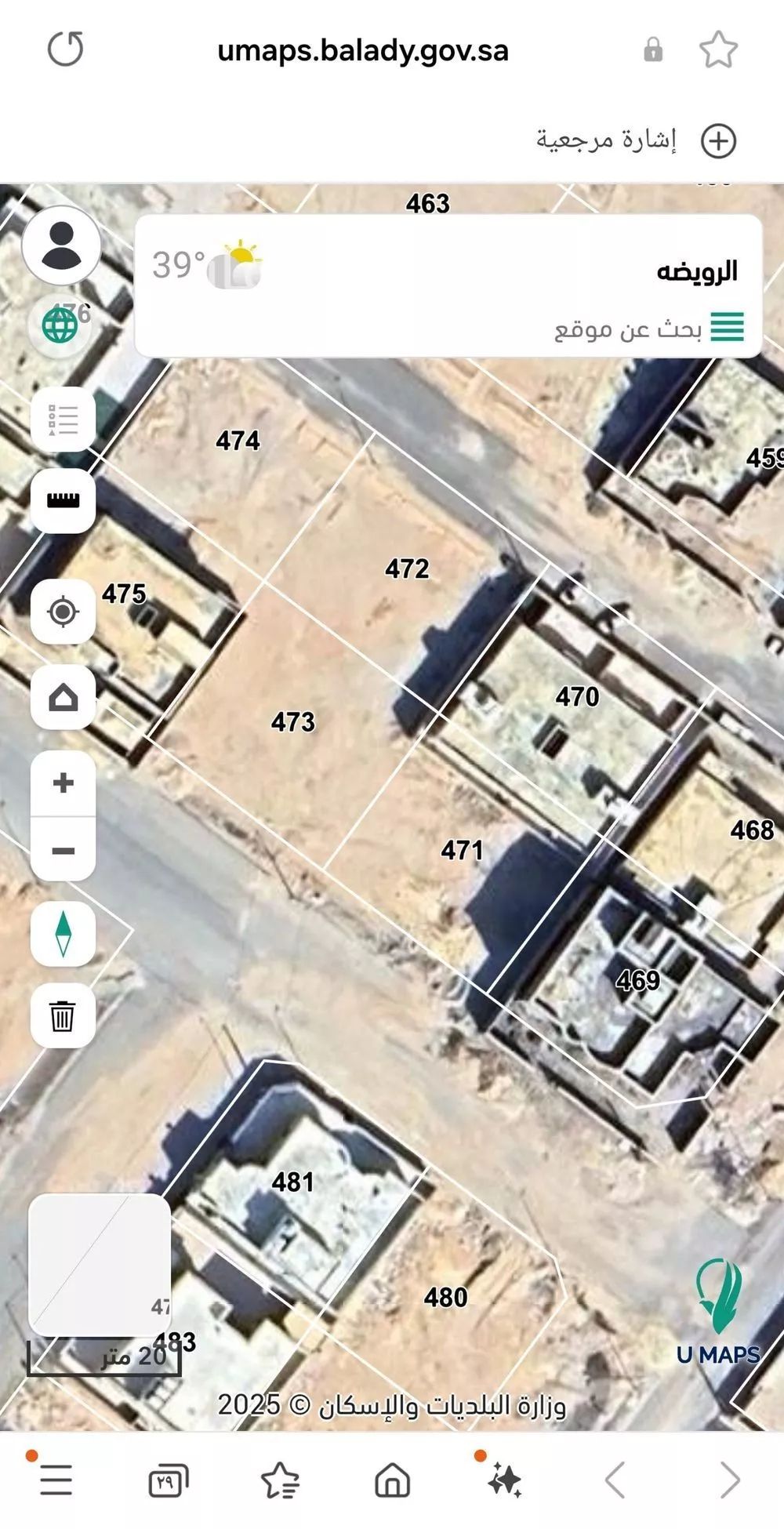This screenshot has width=784, height=1529.
Task: Open the map layers list
Action: click(63, 419)
